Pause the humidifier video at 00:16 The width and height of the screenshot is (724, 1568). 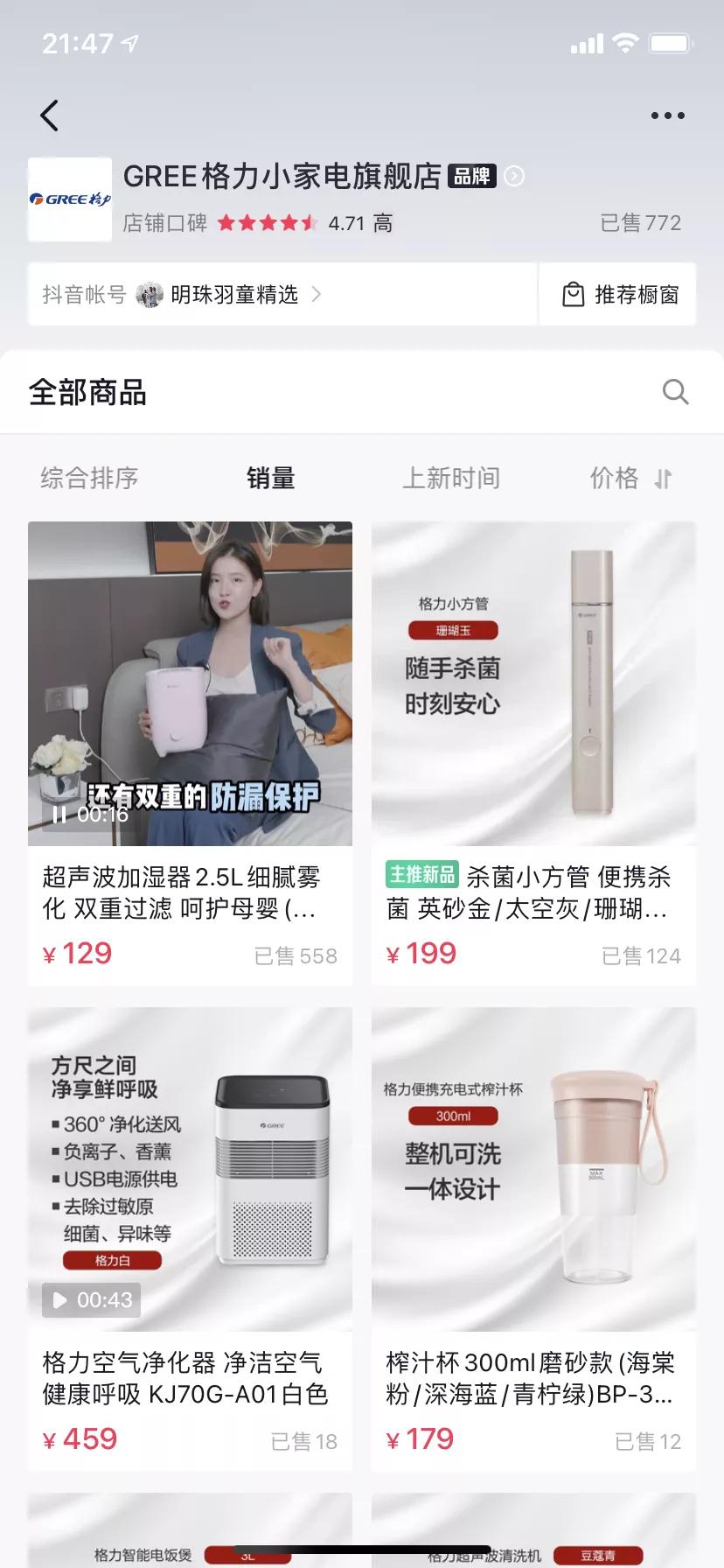(59, 815)
